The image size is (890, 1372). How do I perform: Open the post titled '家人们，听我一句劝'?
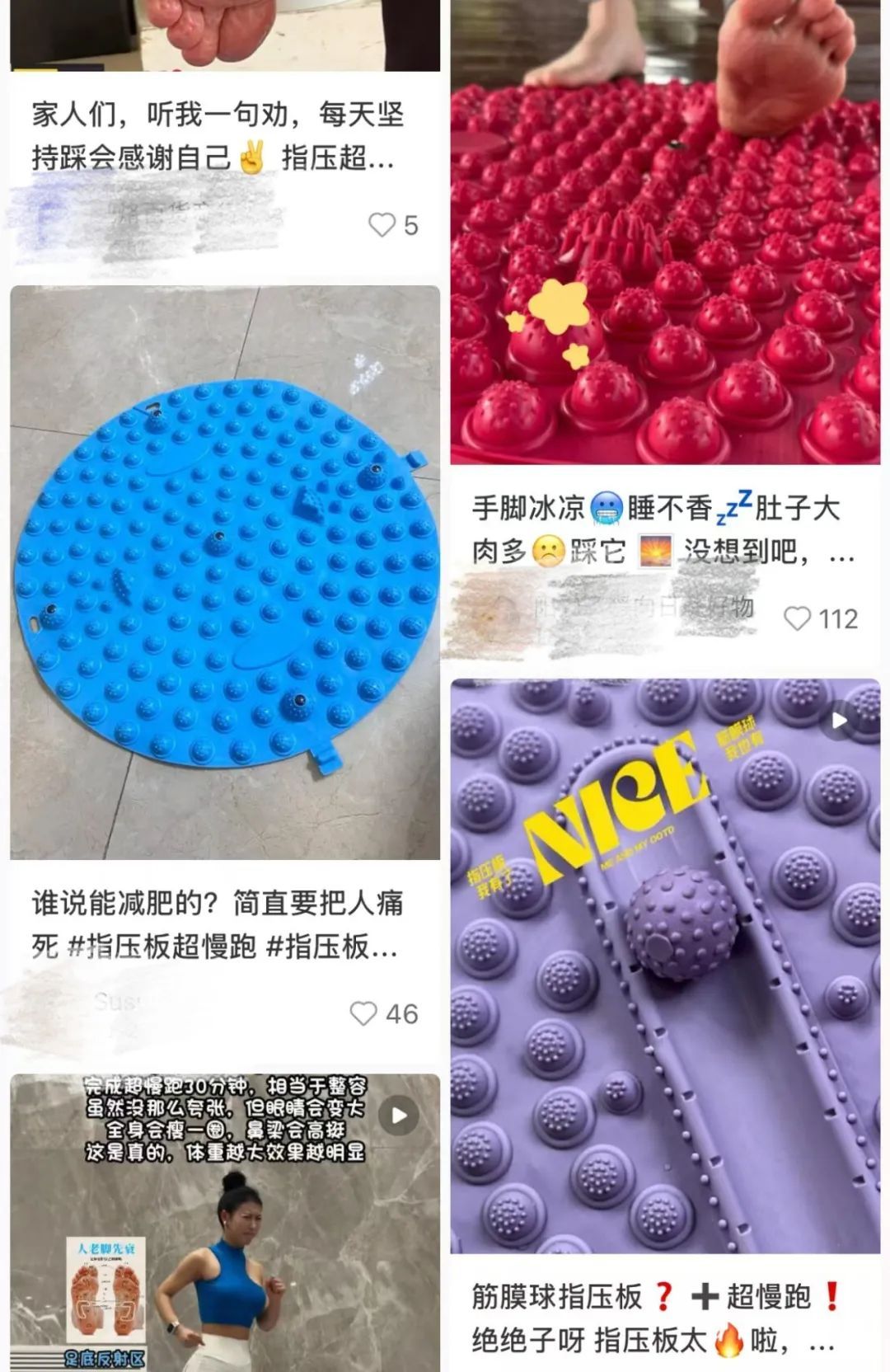click(218, 136)
